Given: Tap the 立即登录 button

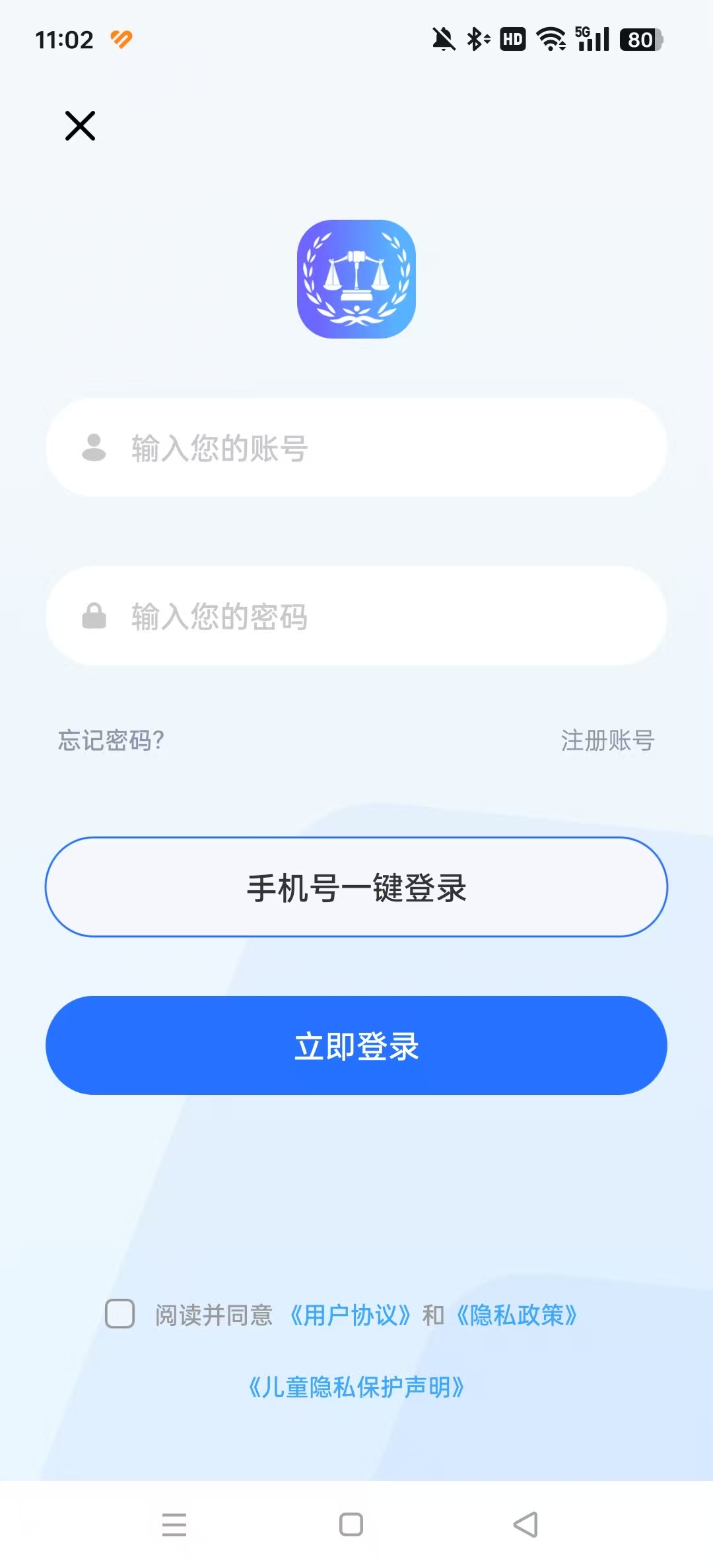Looking at the screenshot, I should (356, 1045).
